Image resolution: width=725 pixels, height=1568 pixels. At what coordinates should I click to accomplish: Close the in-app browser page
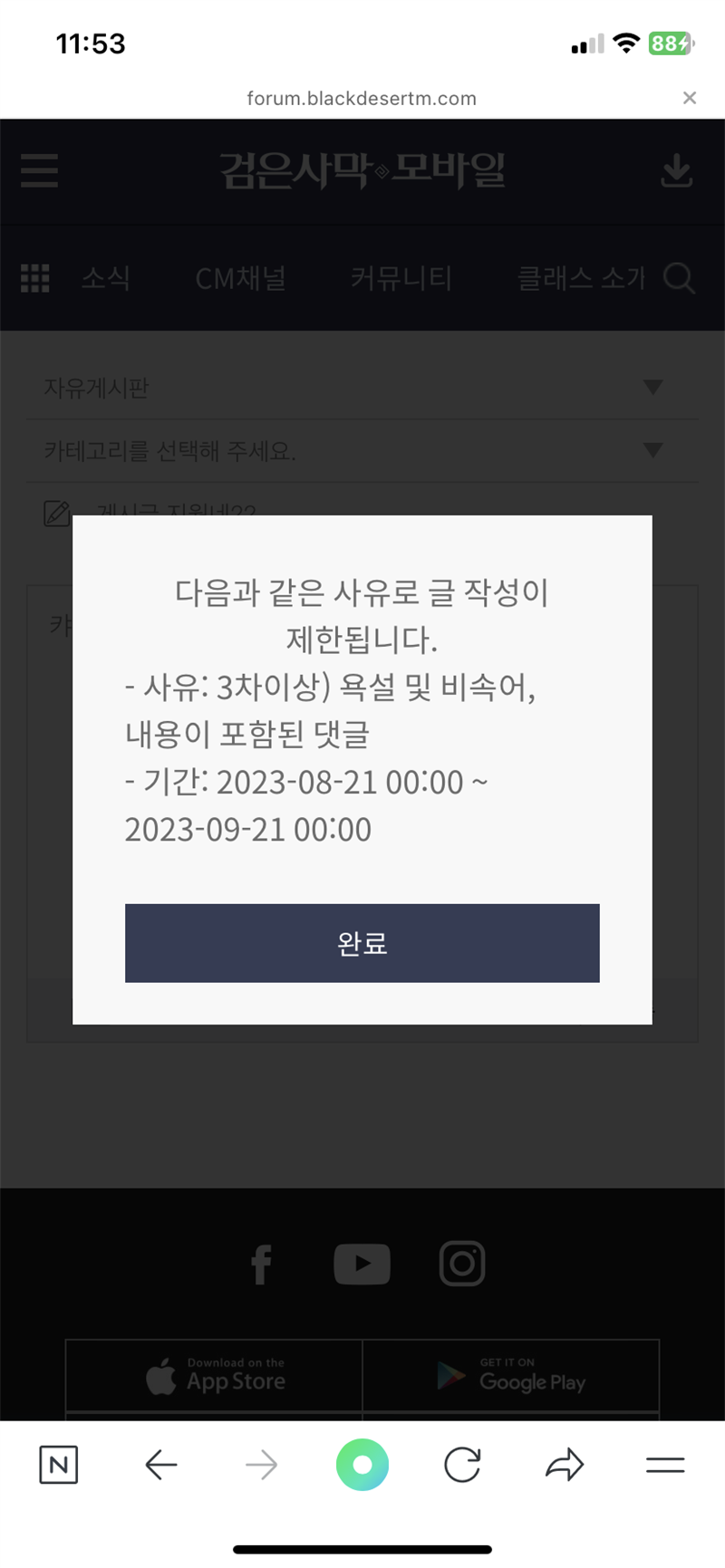pyautogui.click(x=690, y=98)
